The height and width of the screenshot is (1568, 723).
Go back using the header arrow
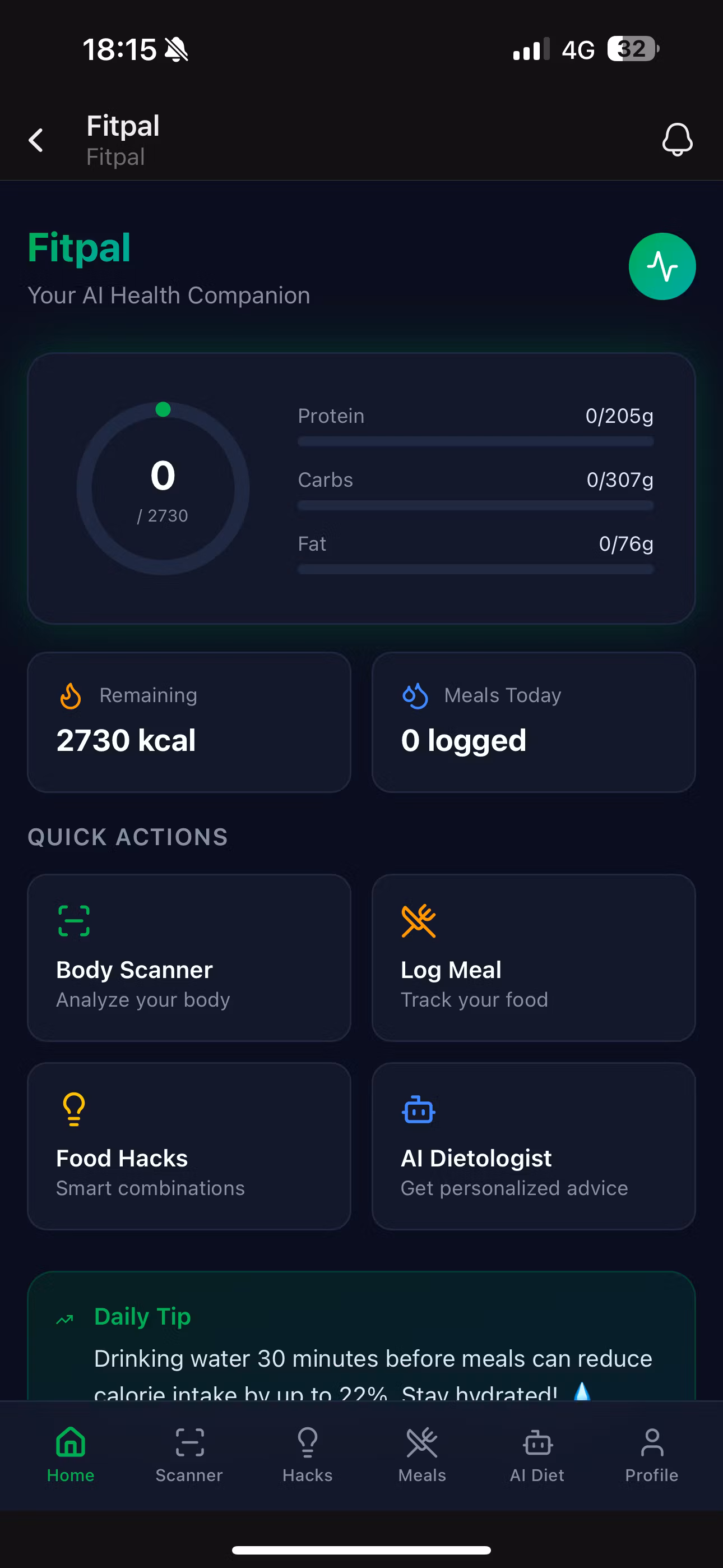(36, 140)
